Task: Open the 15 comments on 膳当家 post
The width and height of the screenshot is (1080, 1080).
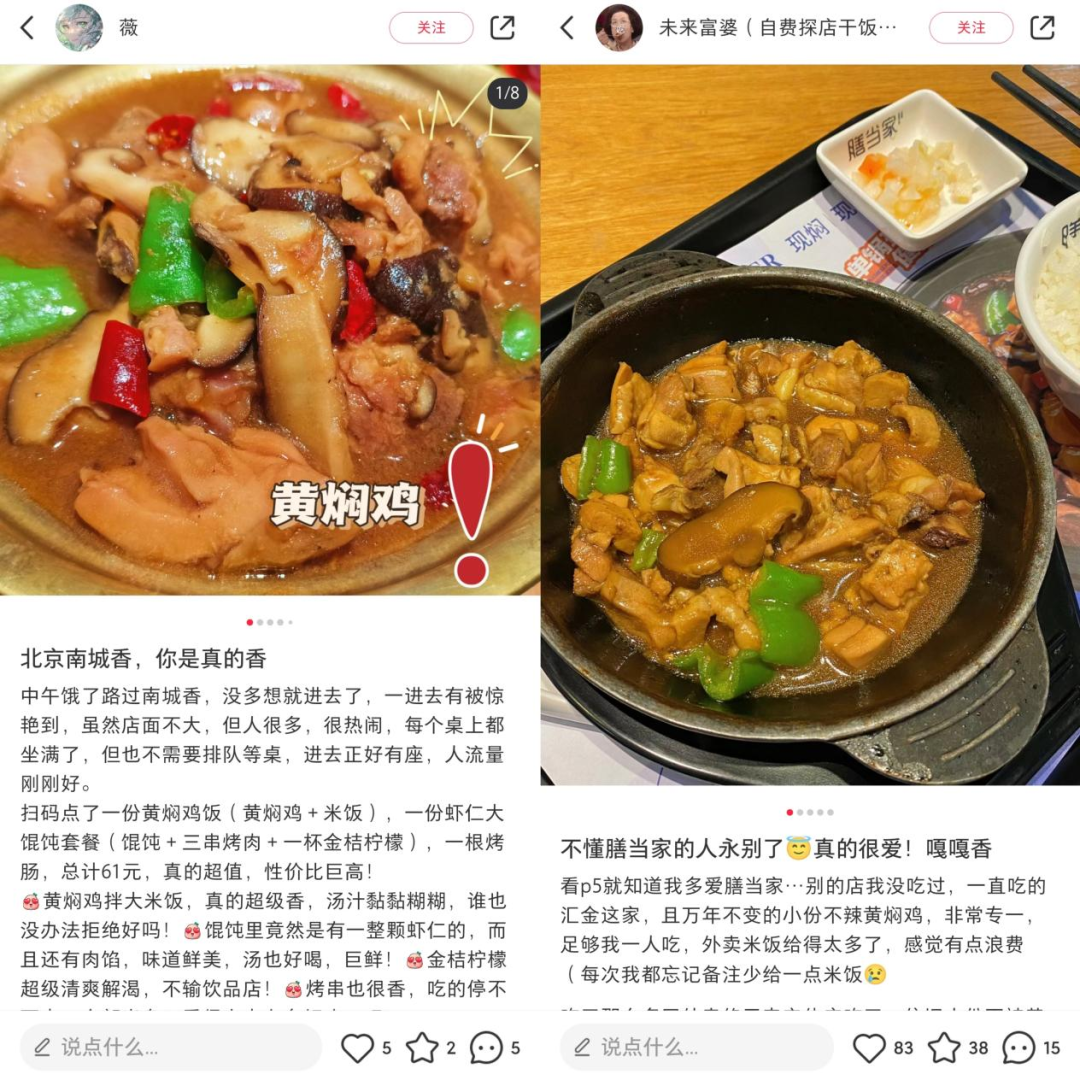Action: click(1019, 1047)
